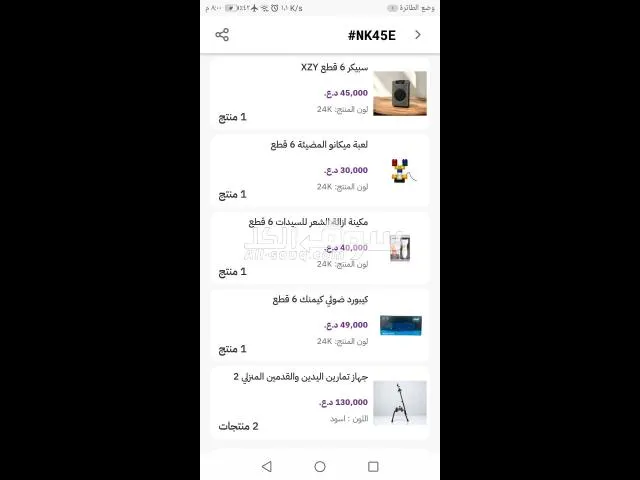Open the ladies hair removal machine item
The height and width of the screenshot is (480, 640).
click(x=320, y=248)
